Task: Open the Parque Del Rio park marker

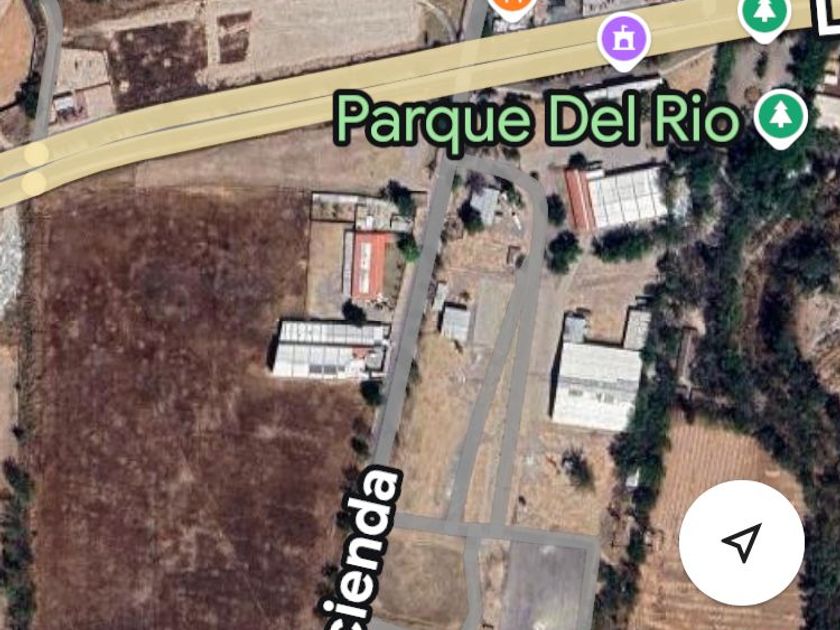Action: point(780,116)
